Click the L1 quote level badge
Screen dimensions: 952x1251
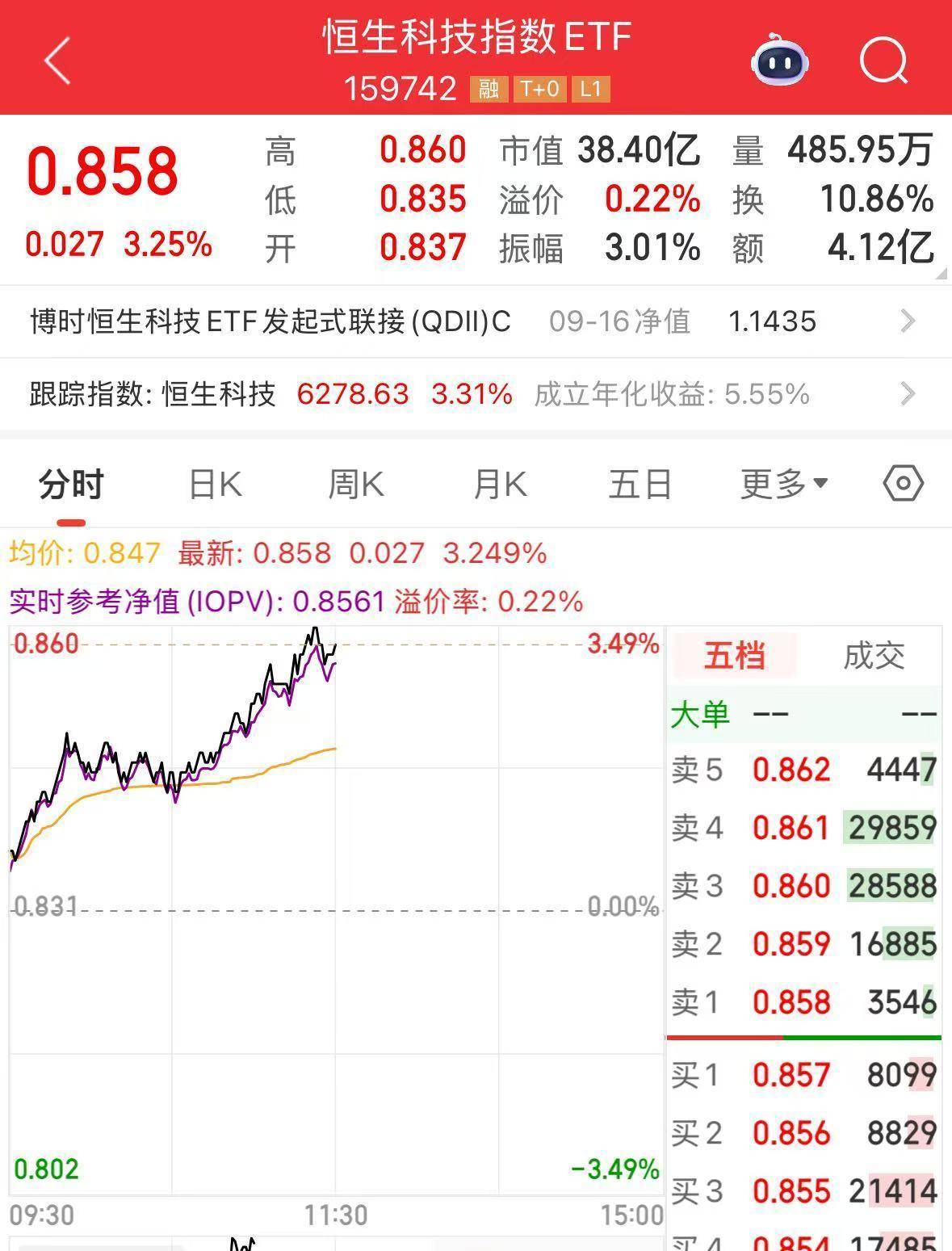tap(593, 90)
